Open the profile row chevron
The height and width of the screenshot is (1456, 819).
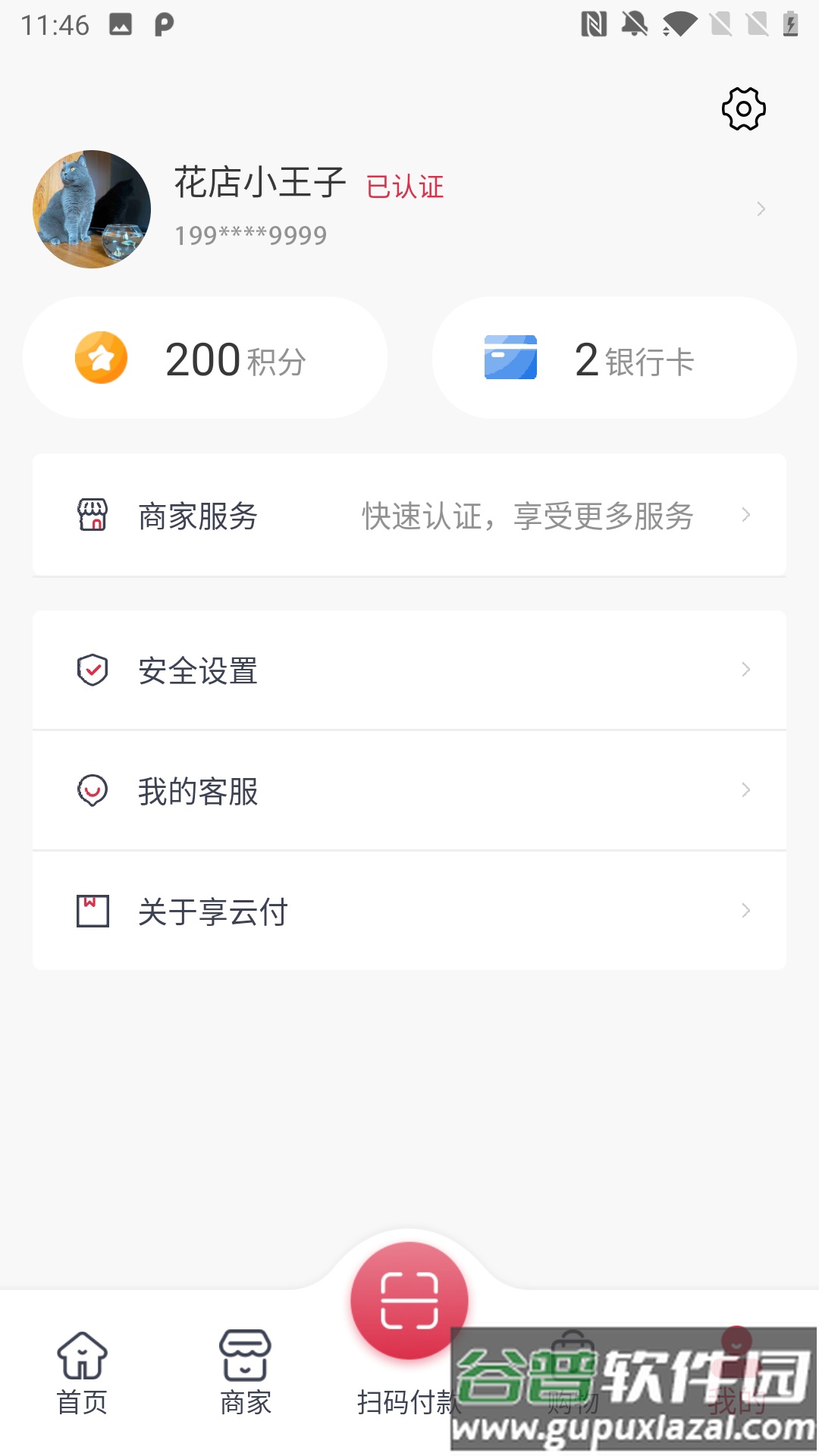(761, 209)
